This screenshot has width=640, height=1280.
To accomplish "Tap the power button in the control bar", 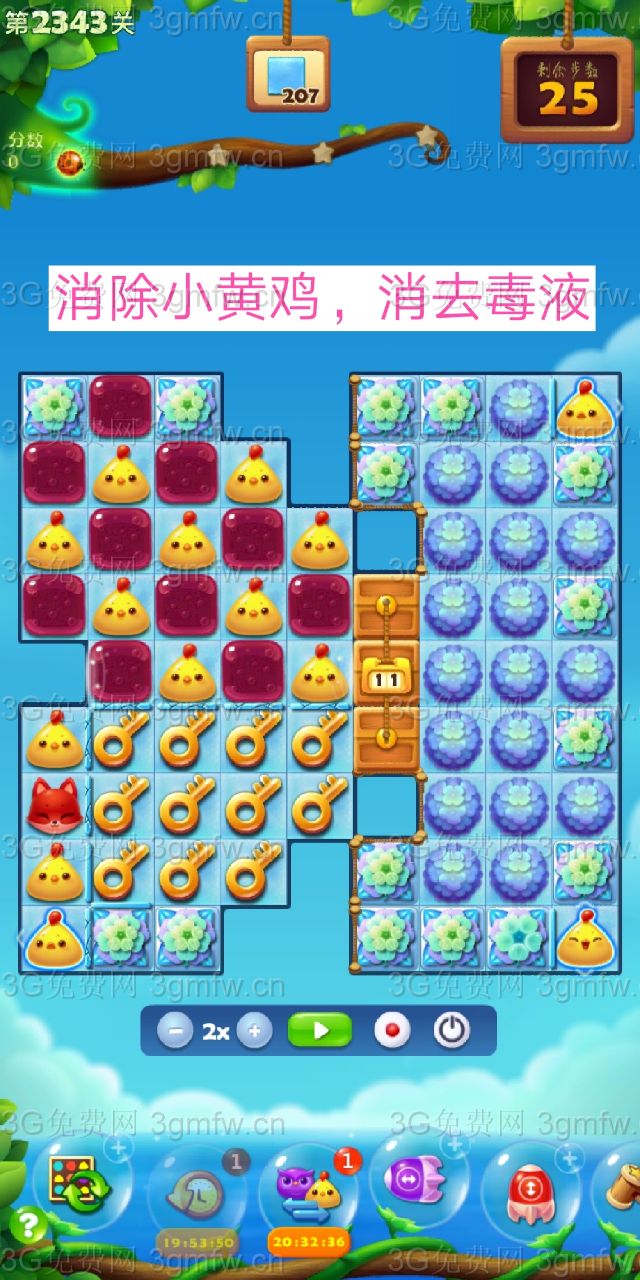I will (x=450, y=1031).
